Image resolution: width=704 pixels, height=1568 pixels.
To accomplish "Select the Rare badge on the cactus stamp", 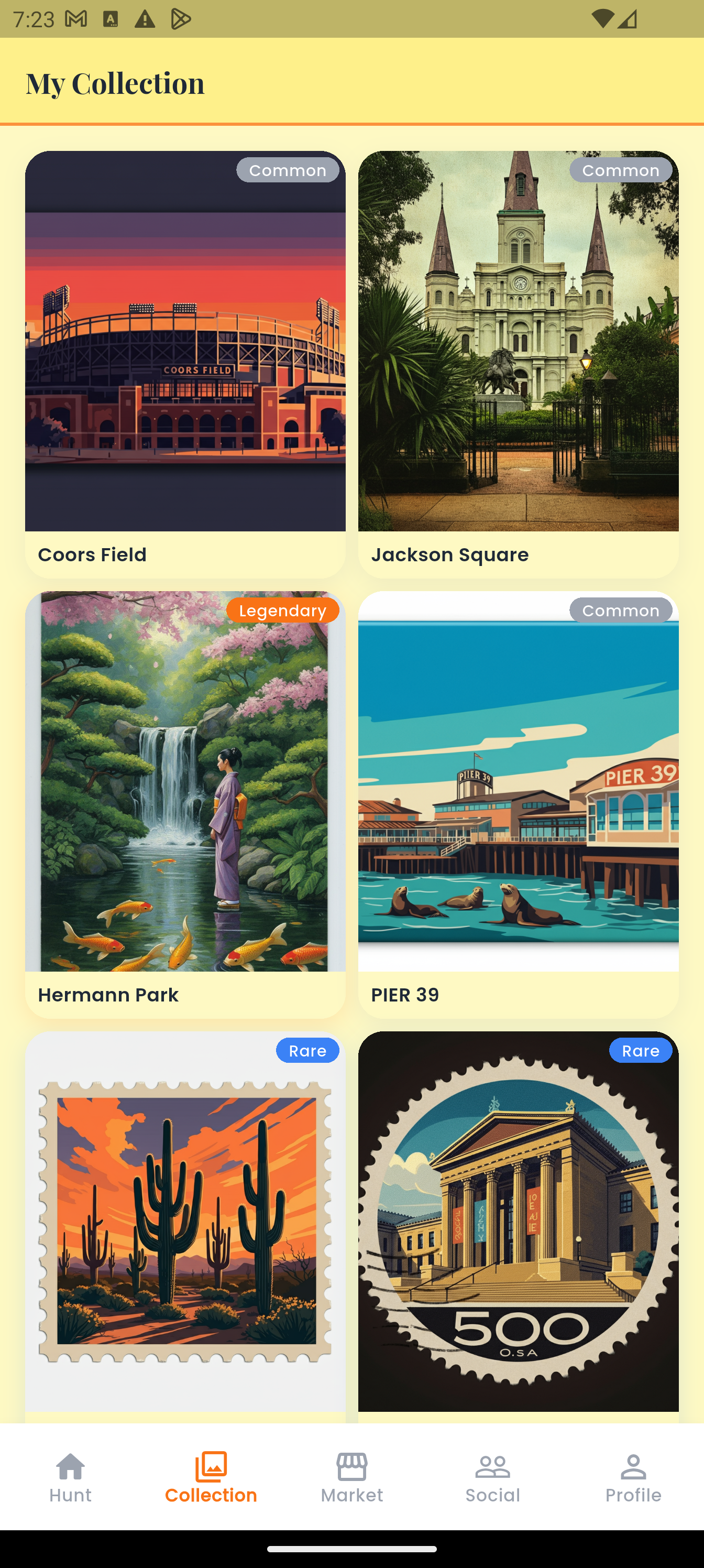I will pos(307,1050).
